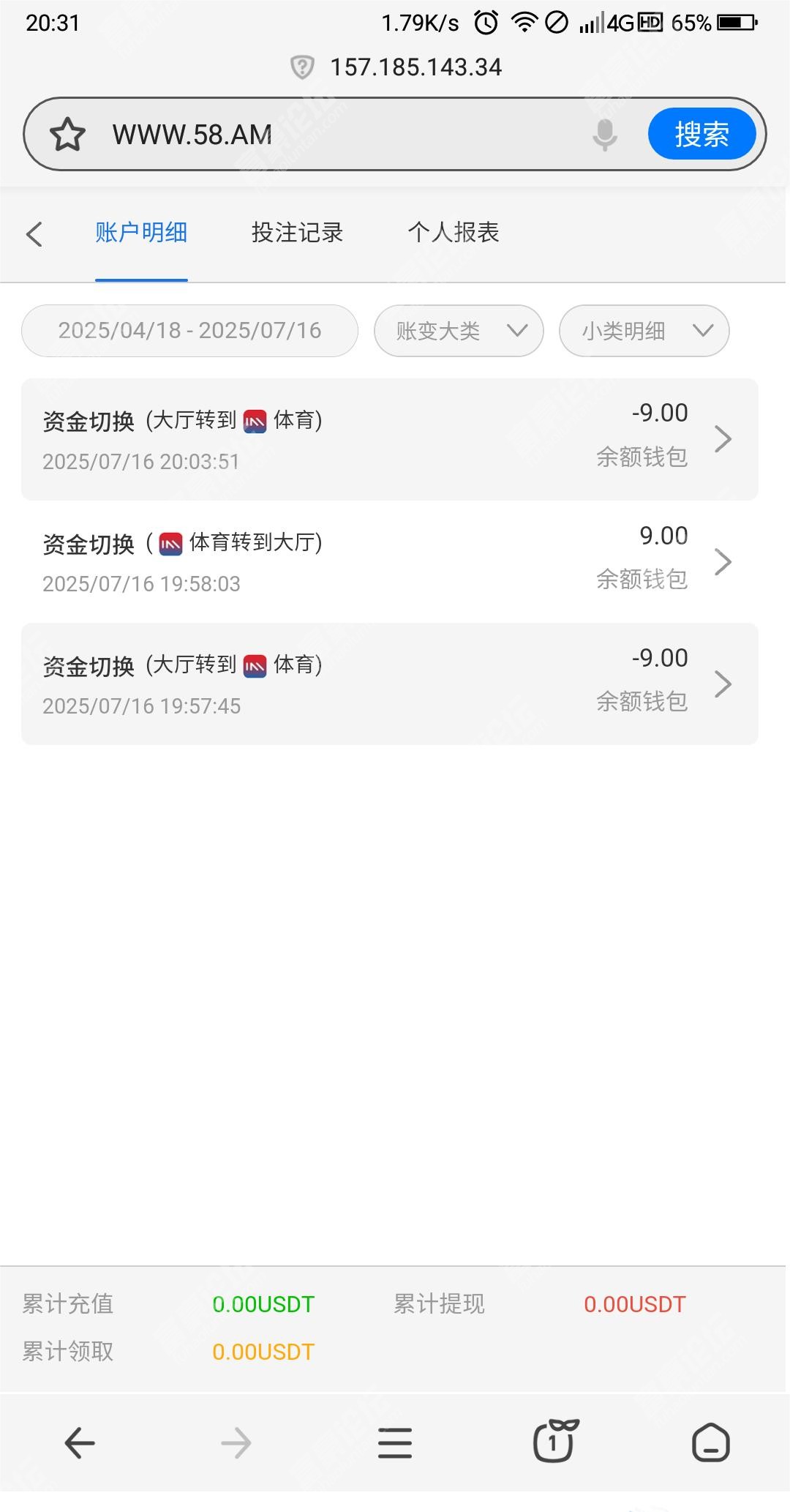This screenshot has width=790, height=1512.
Task: Open the 个人报表 tab
Action: click(454, 233)
